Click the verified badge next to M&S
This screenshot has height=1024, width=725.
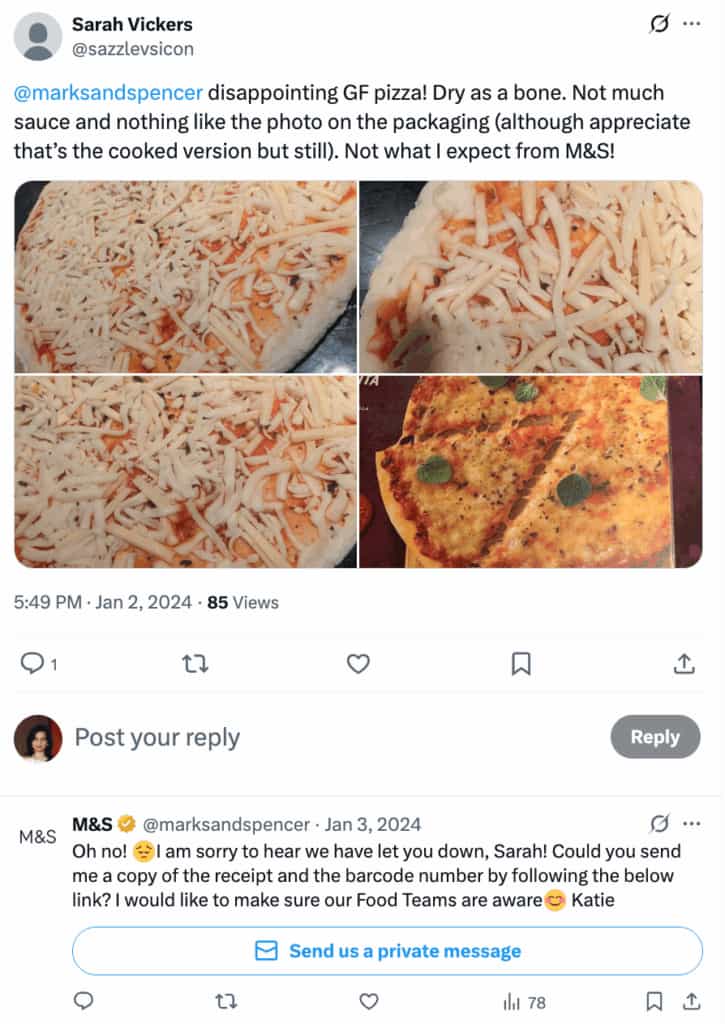tap(124, 823)
